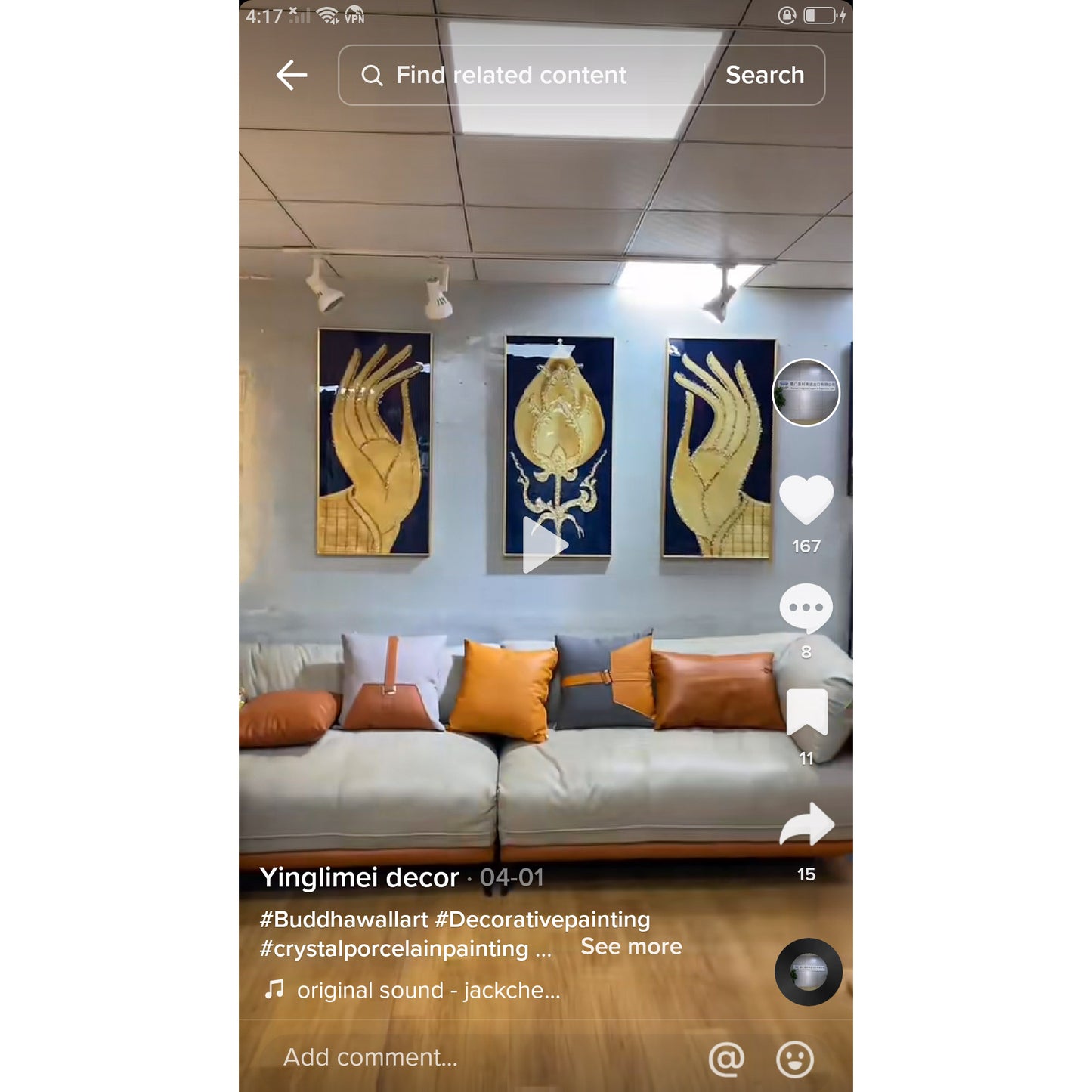
Task: Open the emoji picker
Action: point(795,1059)
